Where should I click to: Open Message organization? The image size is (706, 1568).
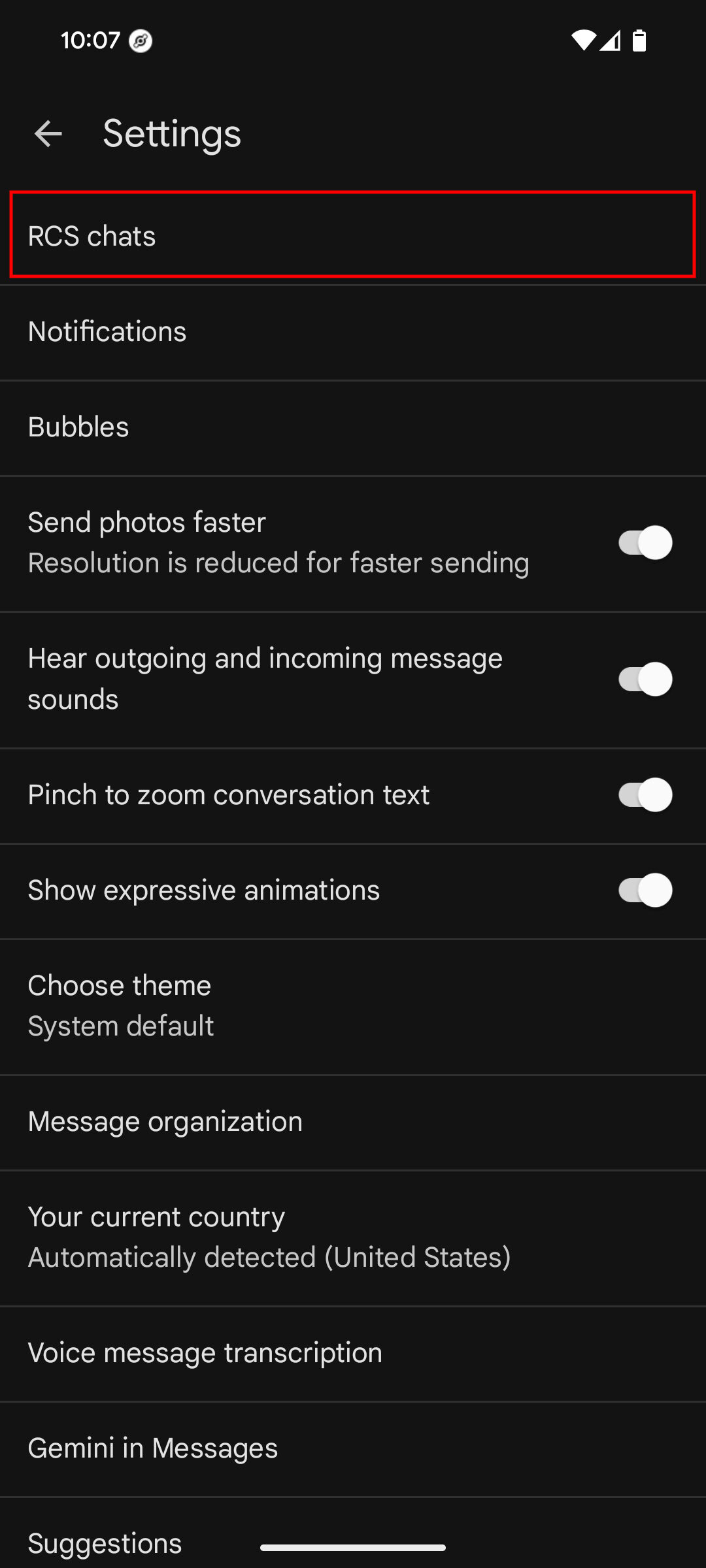click(353, 1121)
